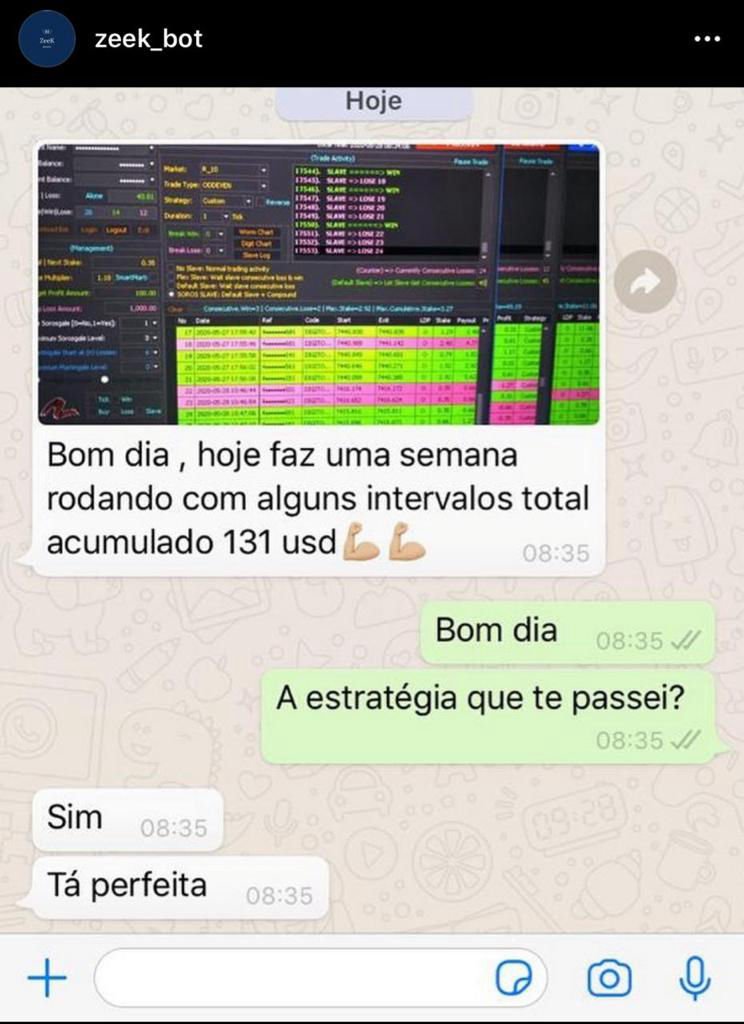Tap the zeek_bot username
Viewport: 744px width, 1024px height.
coord(148,39)
